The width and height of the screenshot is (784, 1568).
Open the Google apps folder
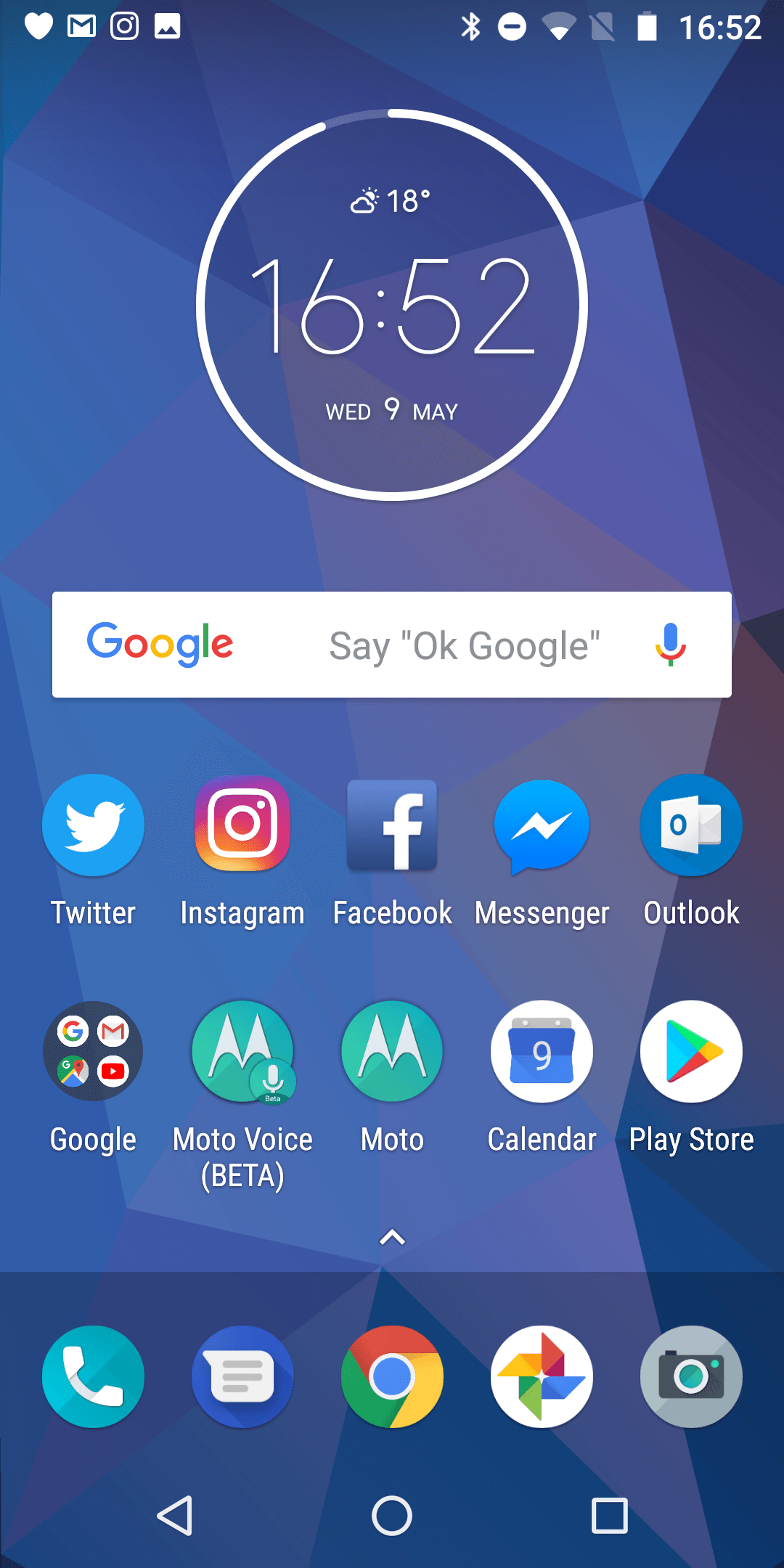click(93, 1052)
